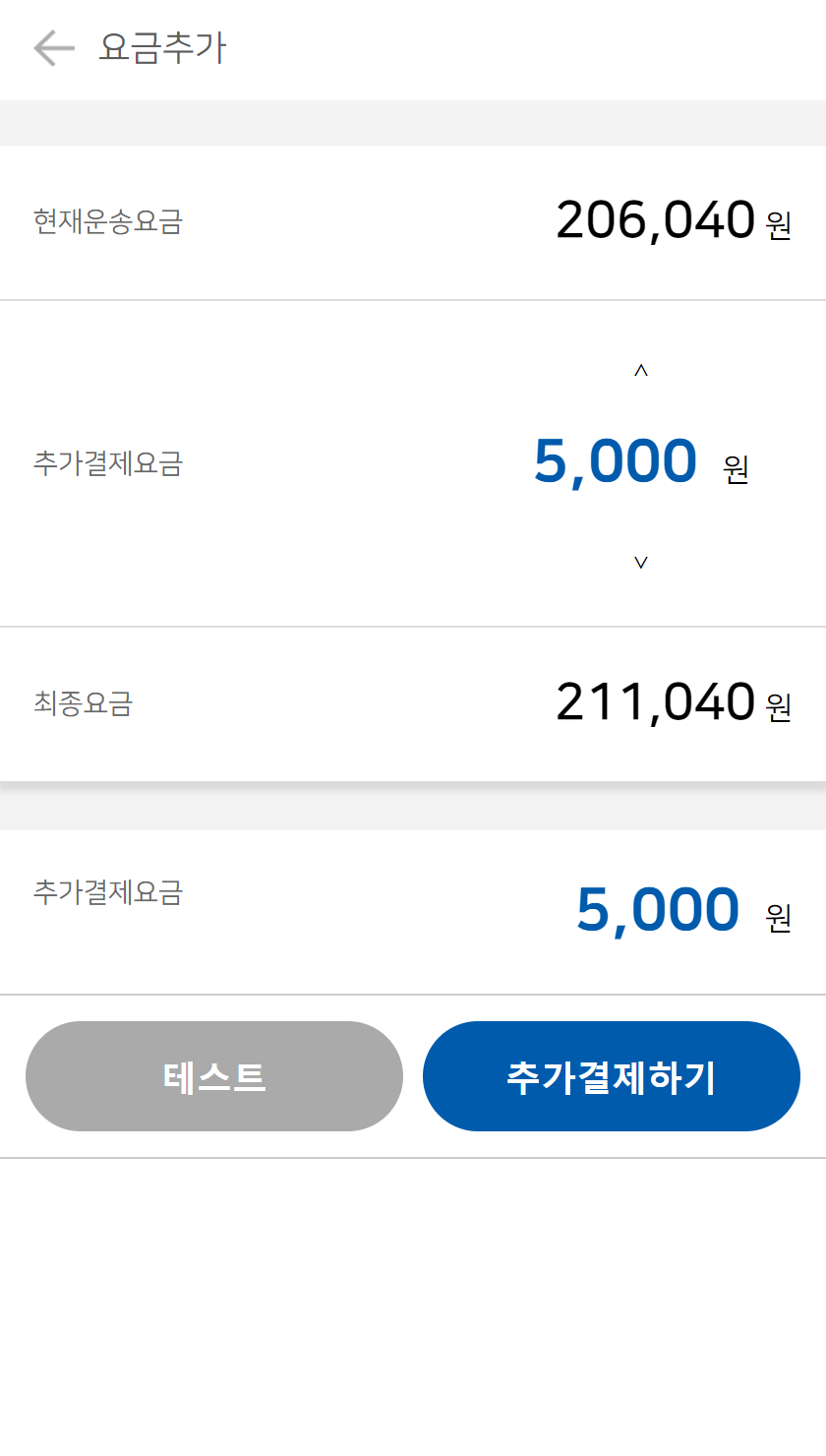
Task: Decrease 추가결제요금 with the down arrow
Action: (641, 562)
